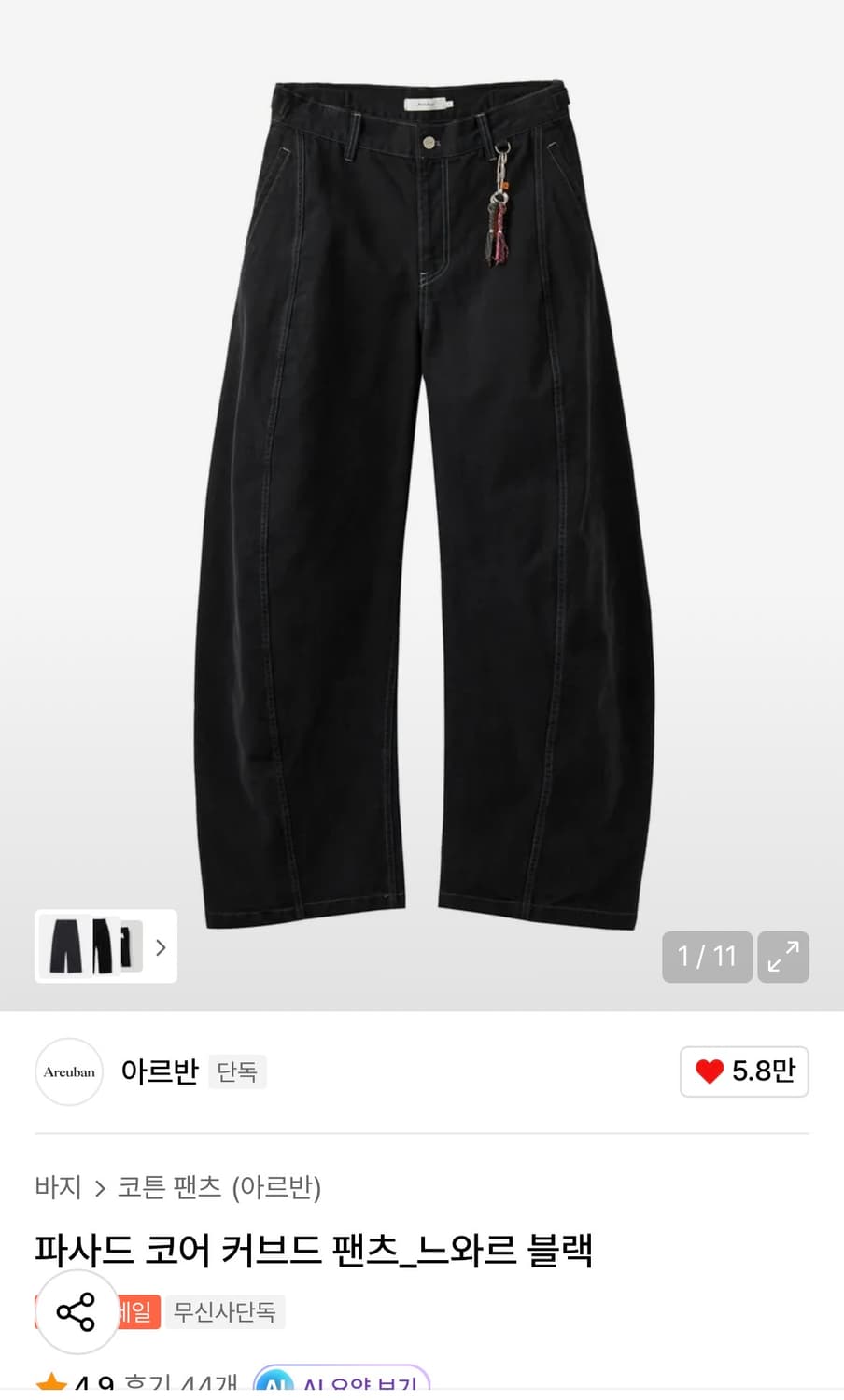
Task: Click the AI icon beside 요약 보기
Action: click(x=275, y=1384)
